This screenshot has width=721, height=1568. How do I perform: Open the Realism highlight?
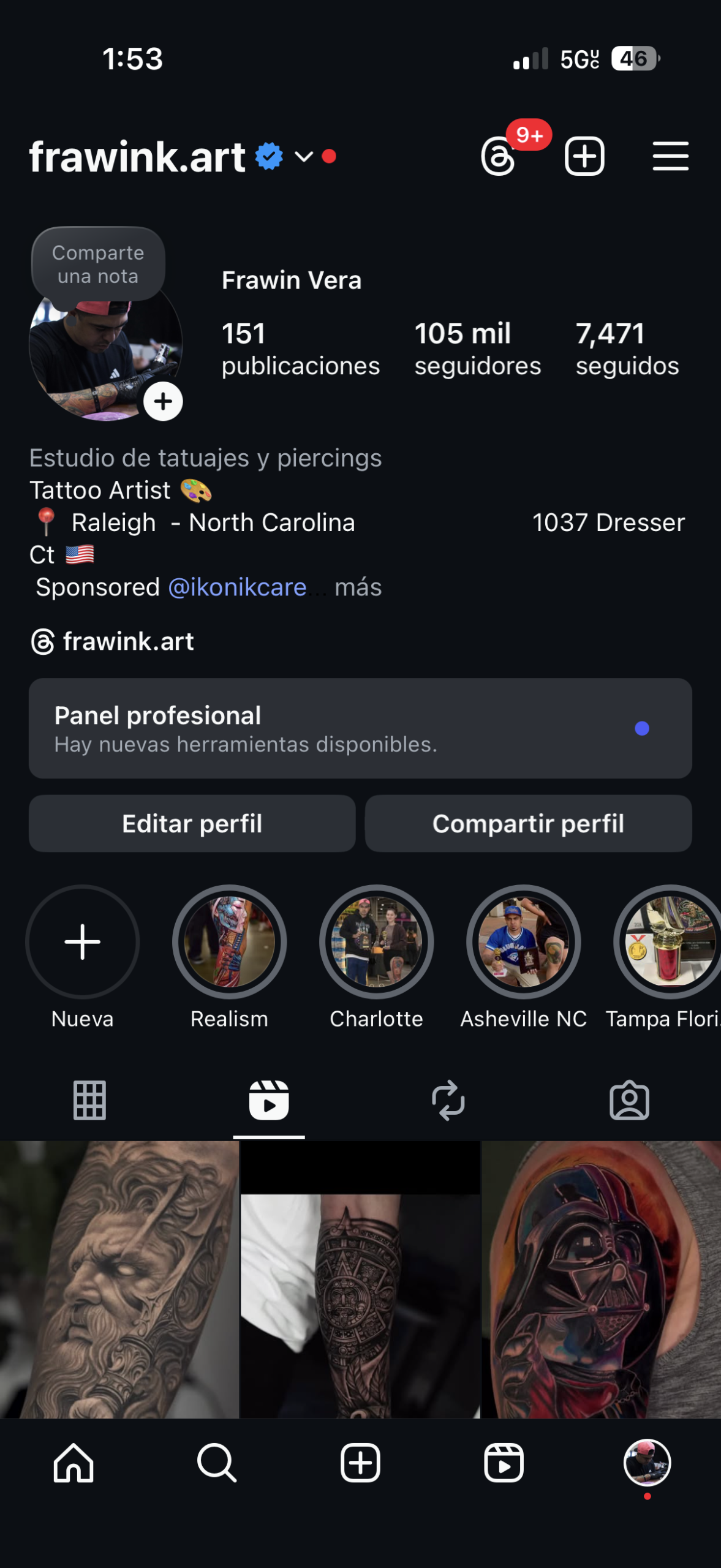pyautogui.click(x=229, y=942)
